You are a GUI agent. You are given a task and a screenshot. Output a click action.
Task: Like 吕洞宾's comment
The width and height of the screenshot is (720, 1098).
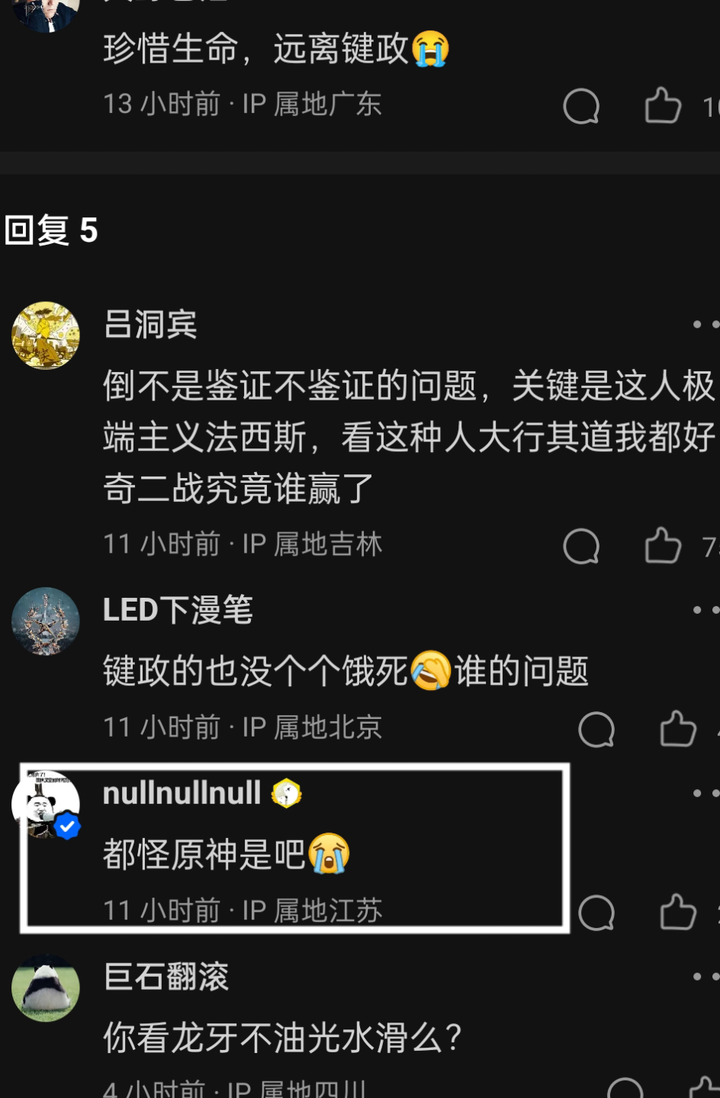[663, 546]
